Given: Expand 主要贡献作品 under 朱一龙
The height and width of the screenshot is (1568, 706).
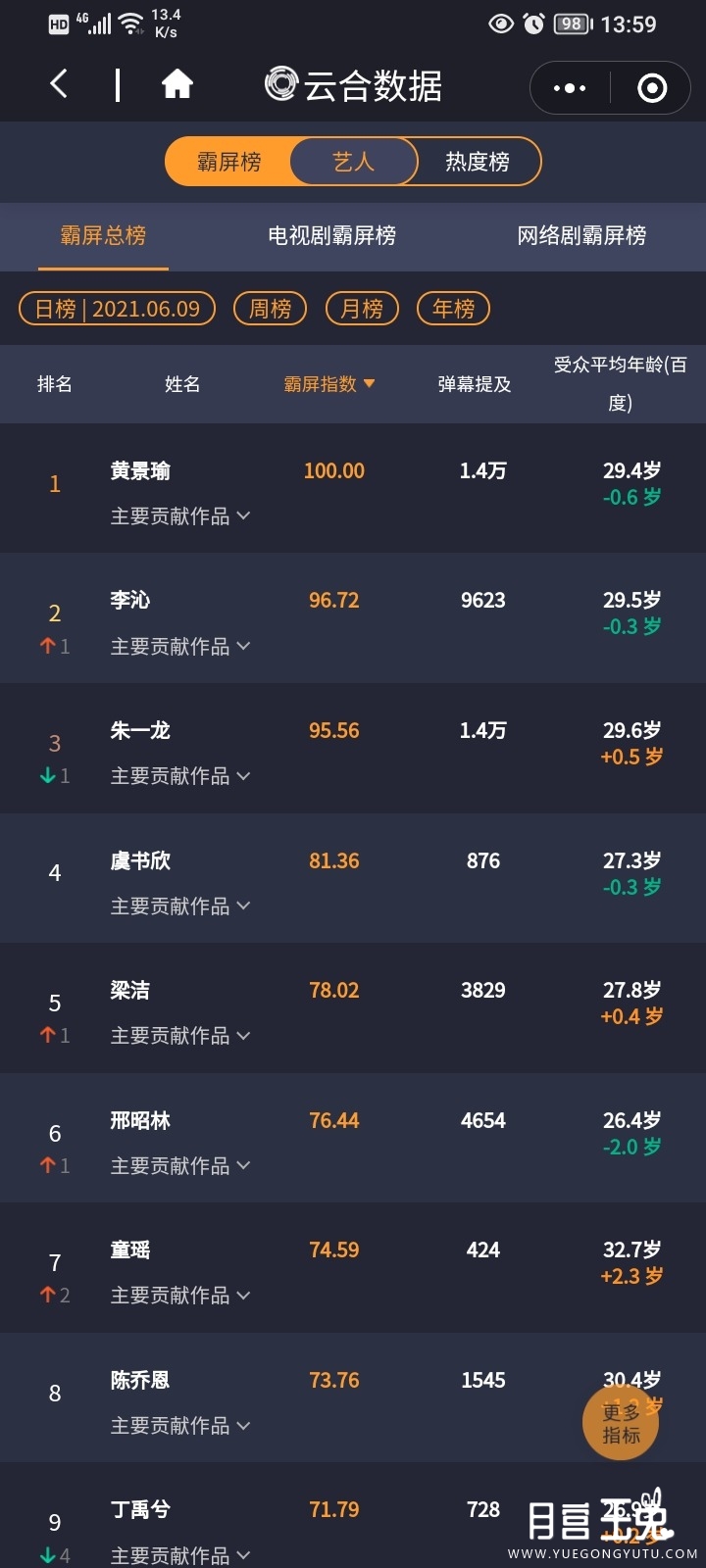Looking at the screenshot, I should click(180, 776).
